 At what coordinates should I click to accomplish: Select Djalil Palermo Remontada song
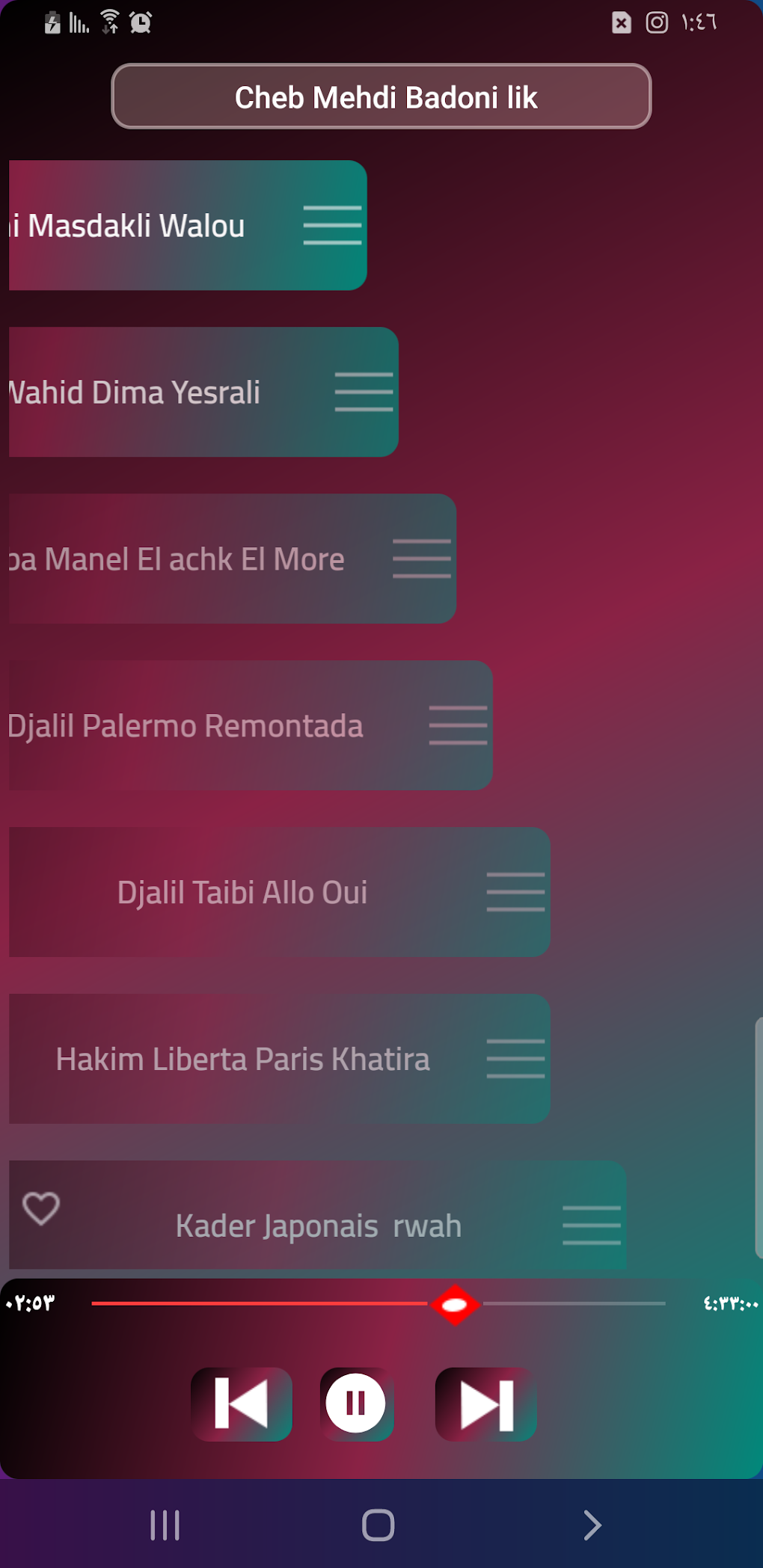coord(187,726)
